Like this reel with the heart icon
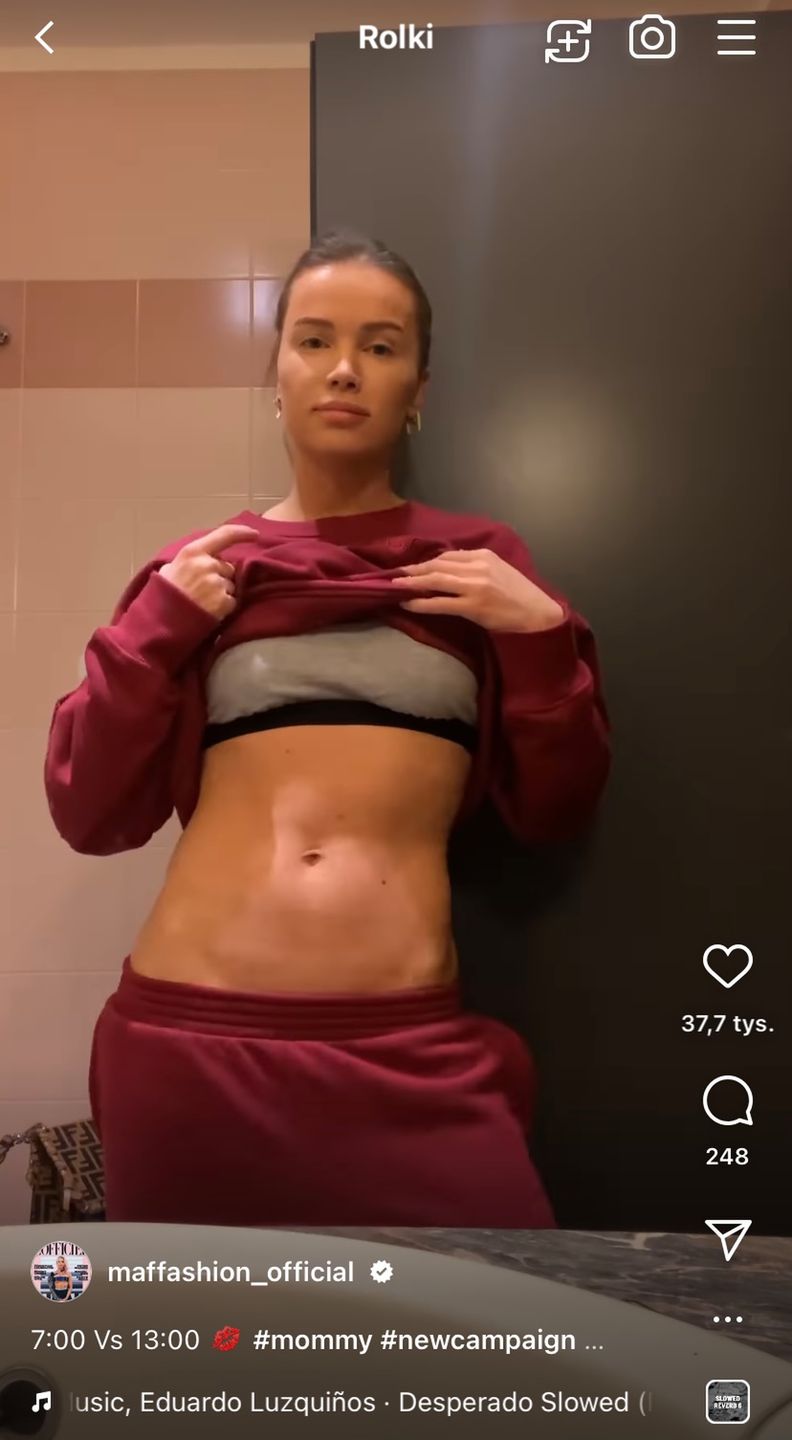Image resolution: width=792 pixels, height=1440 pixels. (x=727, y=966)
